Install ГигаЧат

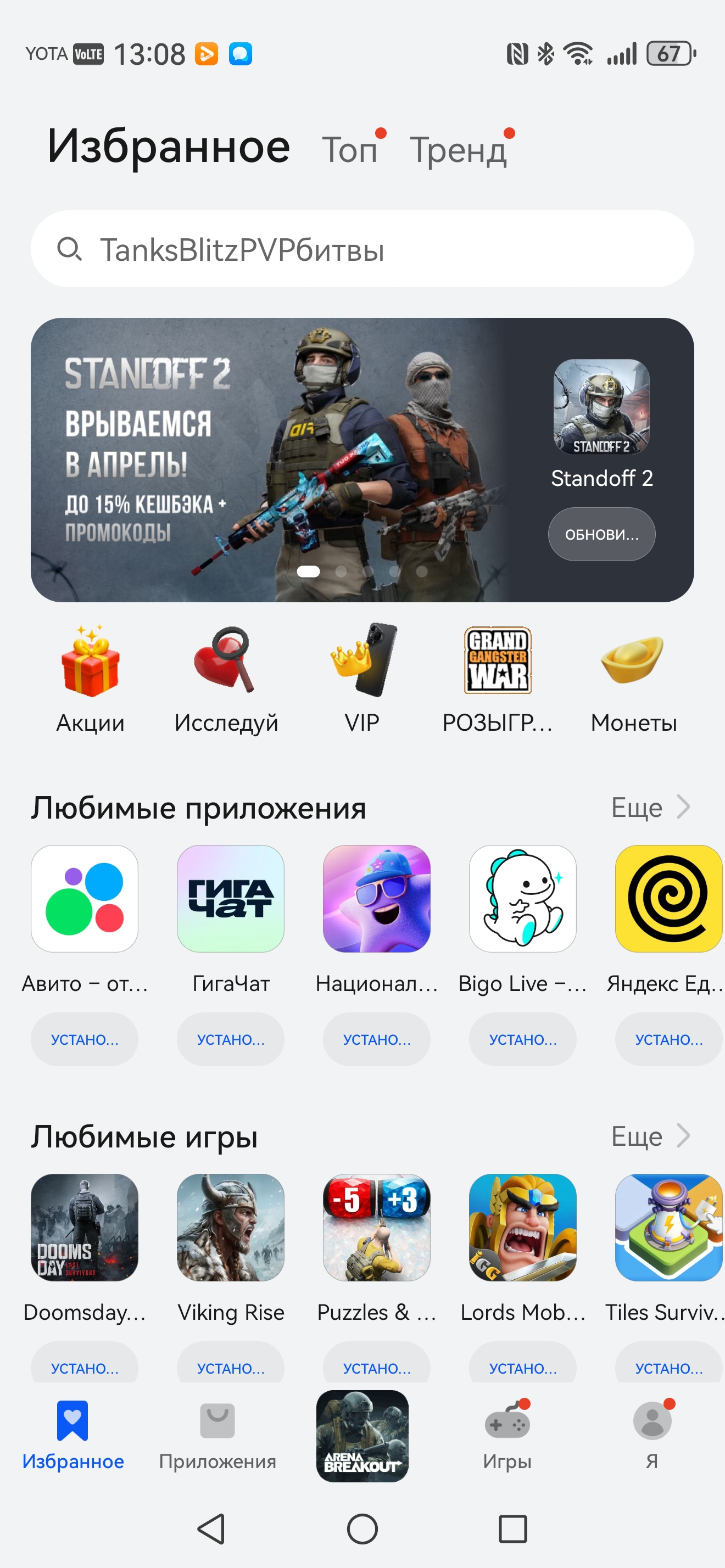pyautogui.click(x=231, y=1039)
